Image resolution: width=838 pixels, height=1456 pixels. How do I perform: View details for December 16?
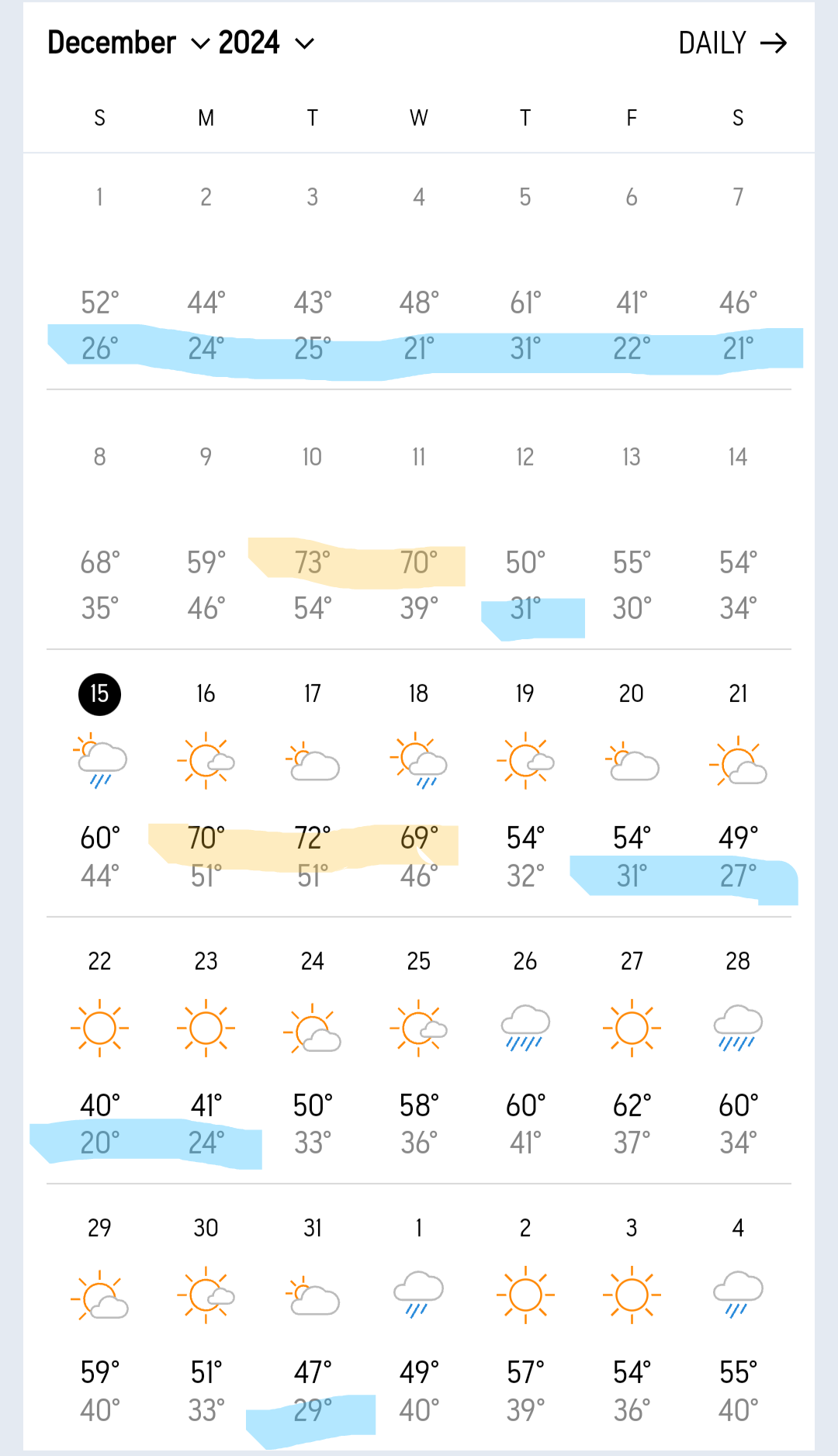point(206,783)
